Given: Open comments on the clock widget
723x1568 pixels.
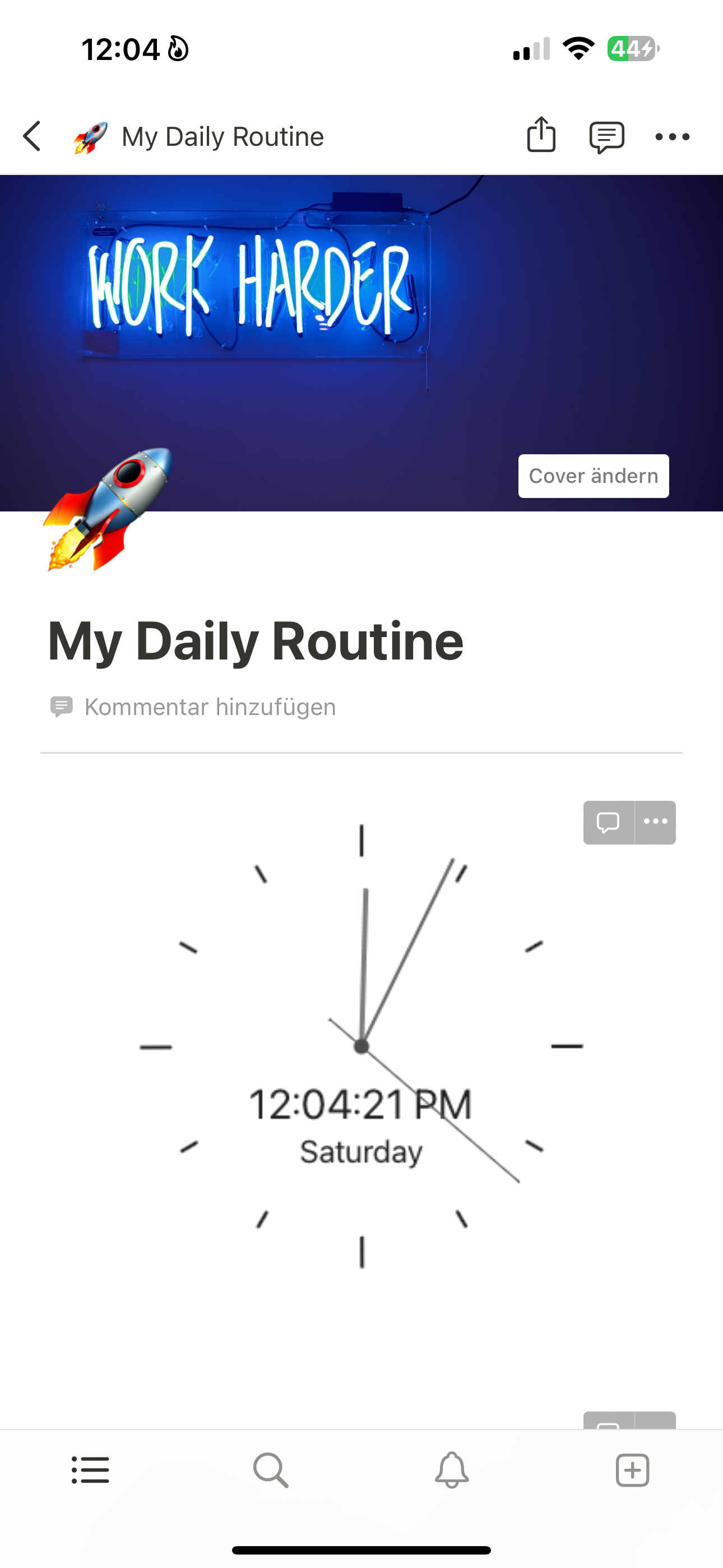Looking at the screenshot, I should (x=607, y=822).
